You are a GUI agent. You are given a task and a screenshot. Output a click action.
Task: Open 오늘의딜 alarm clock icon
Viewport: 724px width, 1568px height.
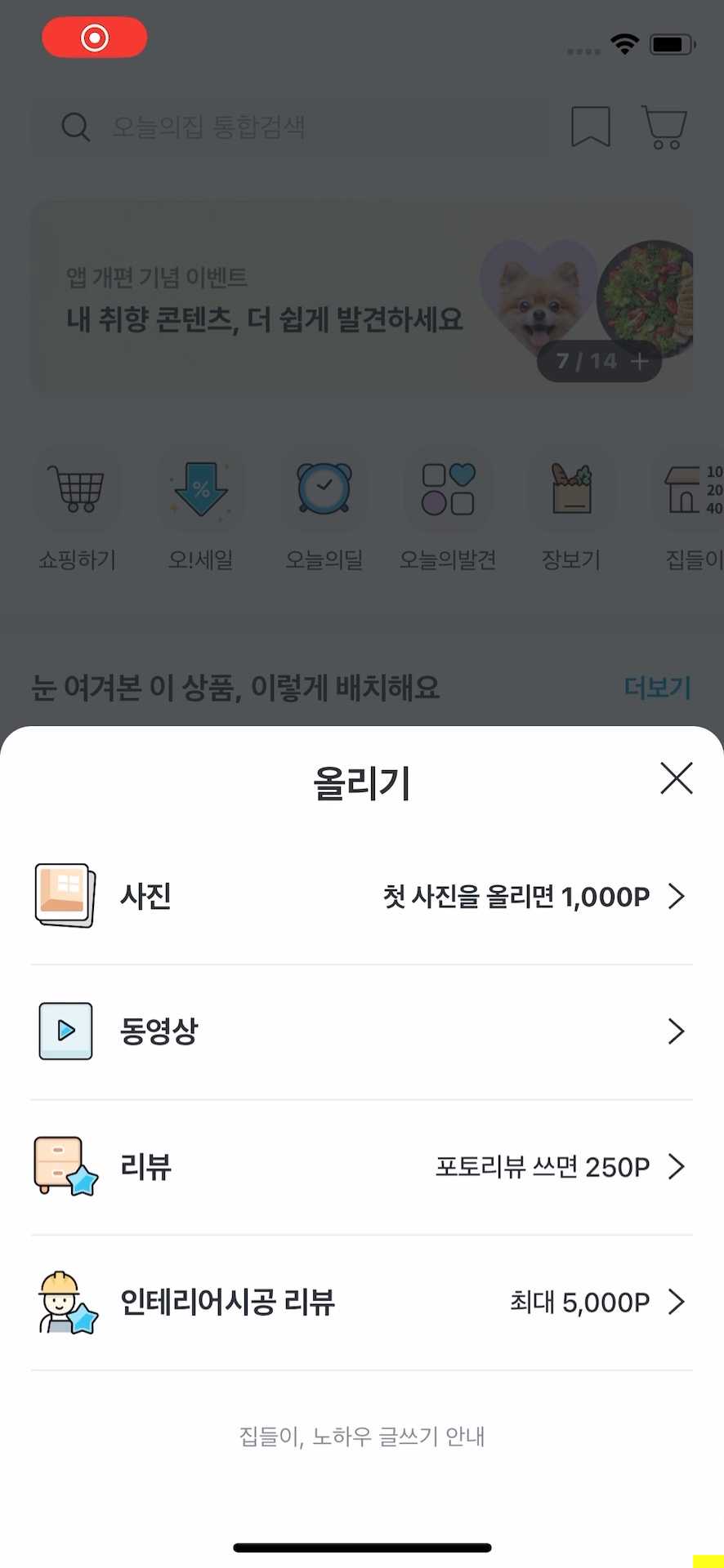[x=324, y=488]
